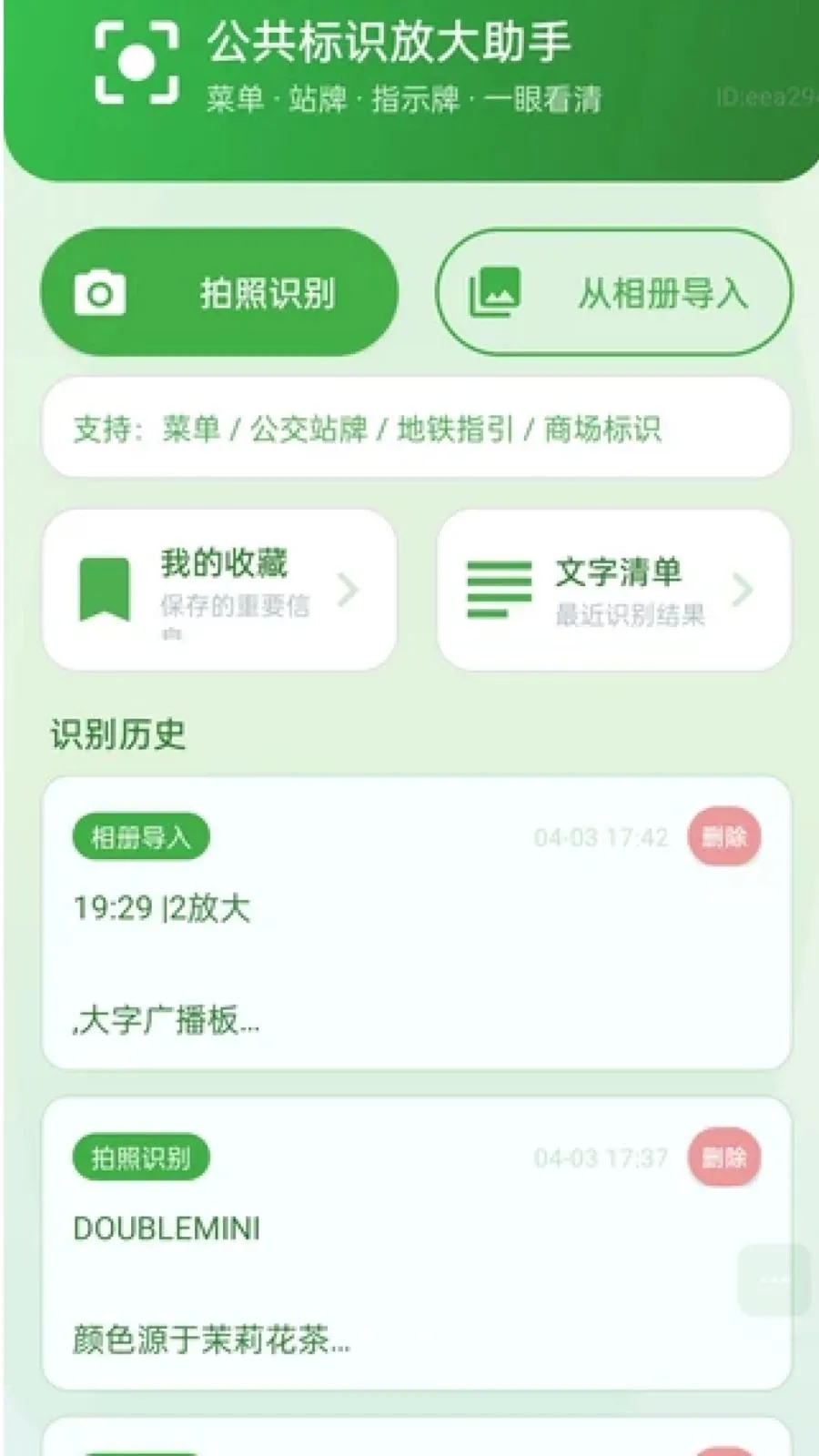
Task: Delete the DOUBLEMINI recognition record
Action: pos(723,1157)
